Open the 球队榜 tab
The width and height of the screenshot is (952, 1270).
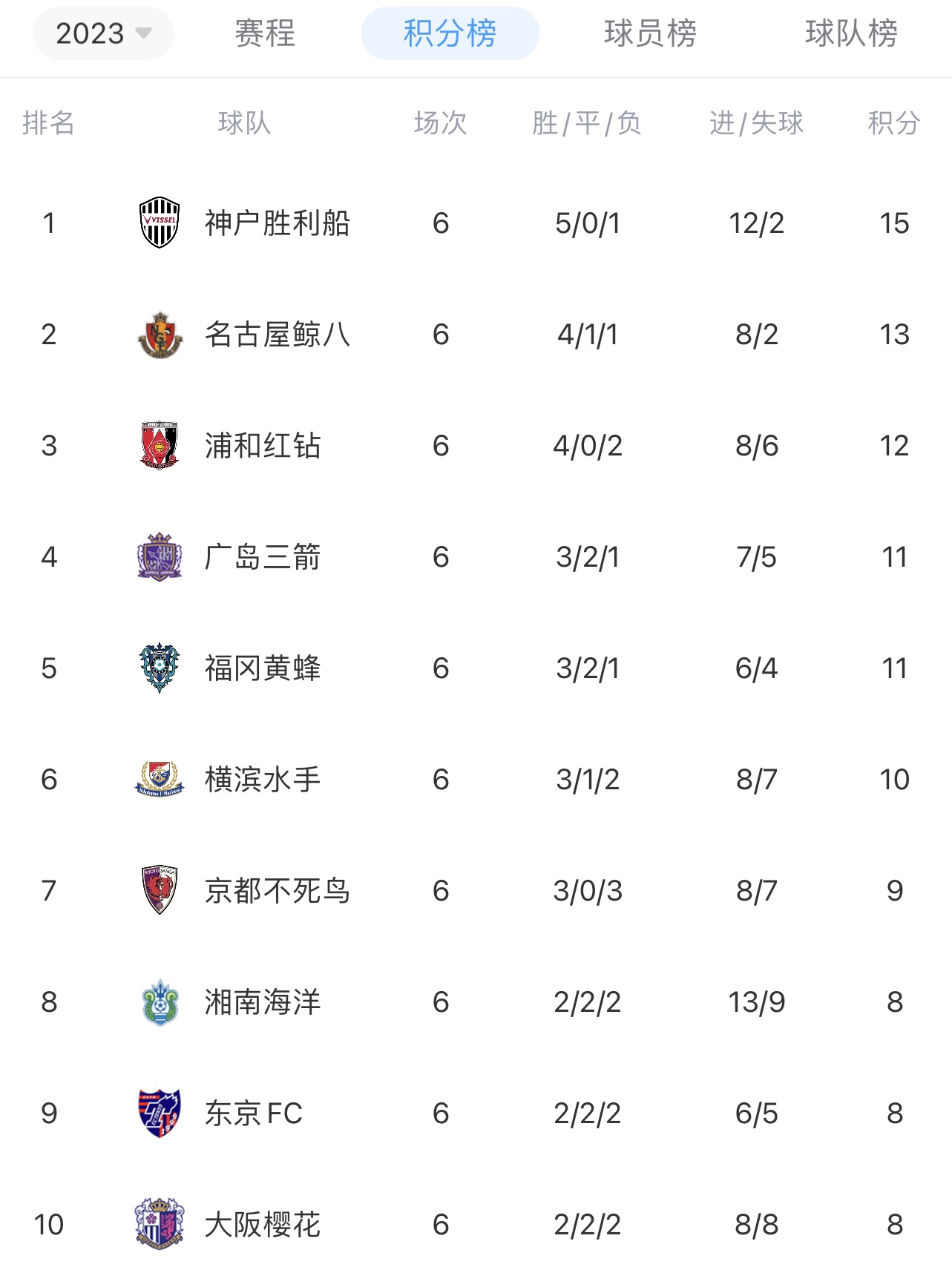851,33
